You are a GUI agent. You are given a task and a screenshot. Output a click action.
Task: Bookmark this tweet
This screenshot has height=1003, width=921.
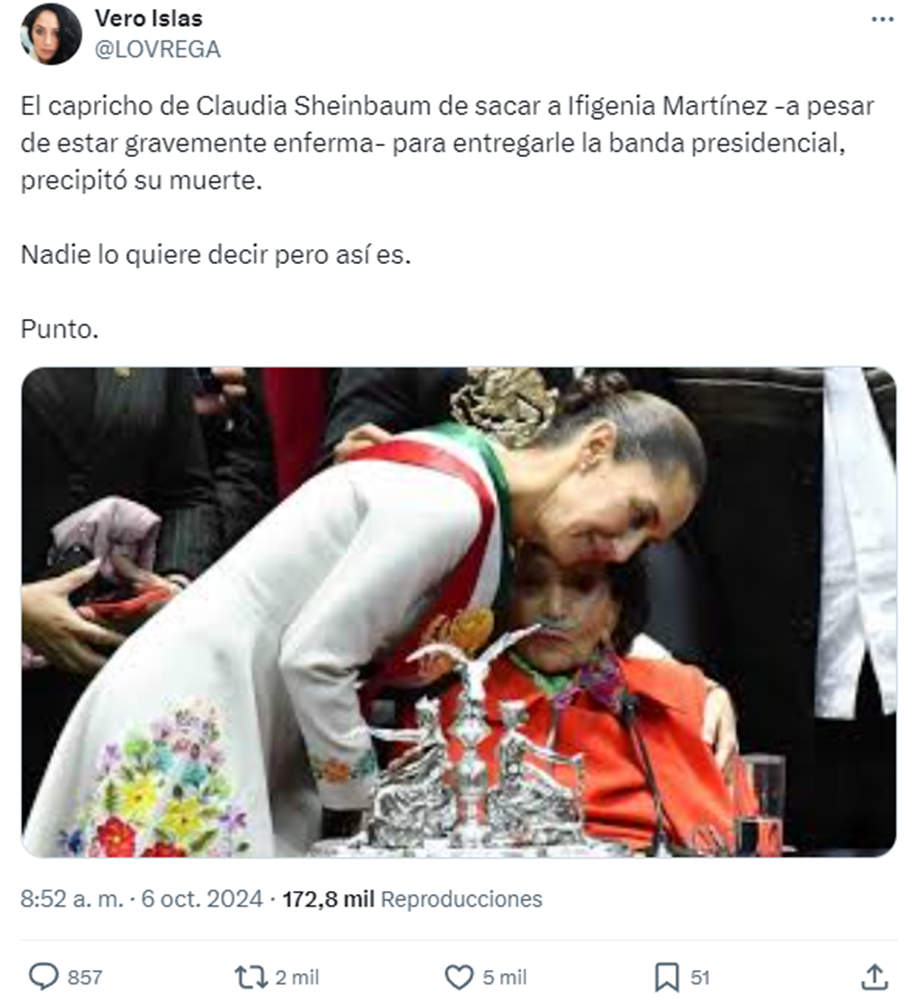(x=667, y=976)
